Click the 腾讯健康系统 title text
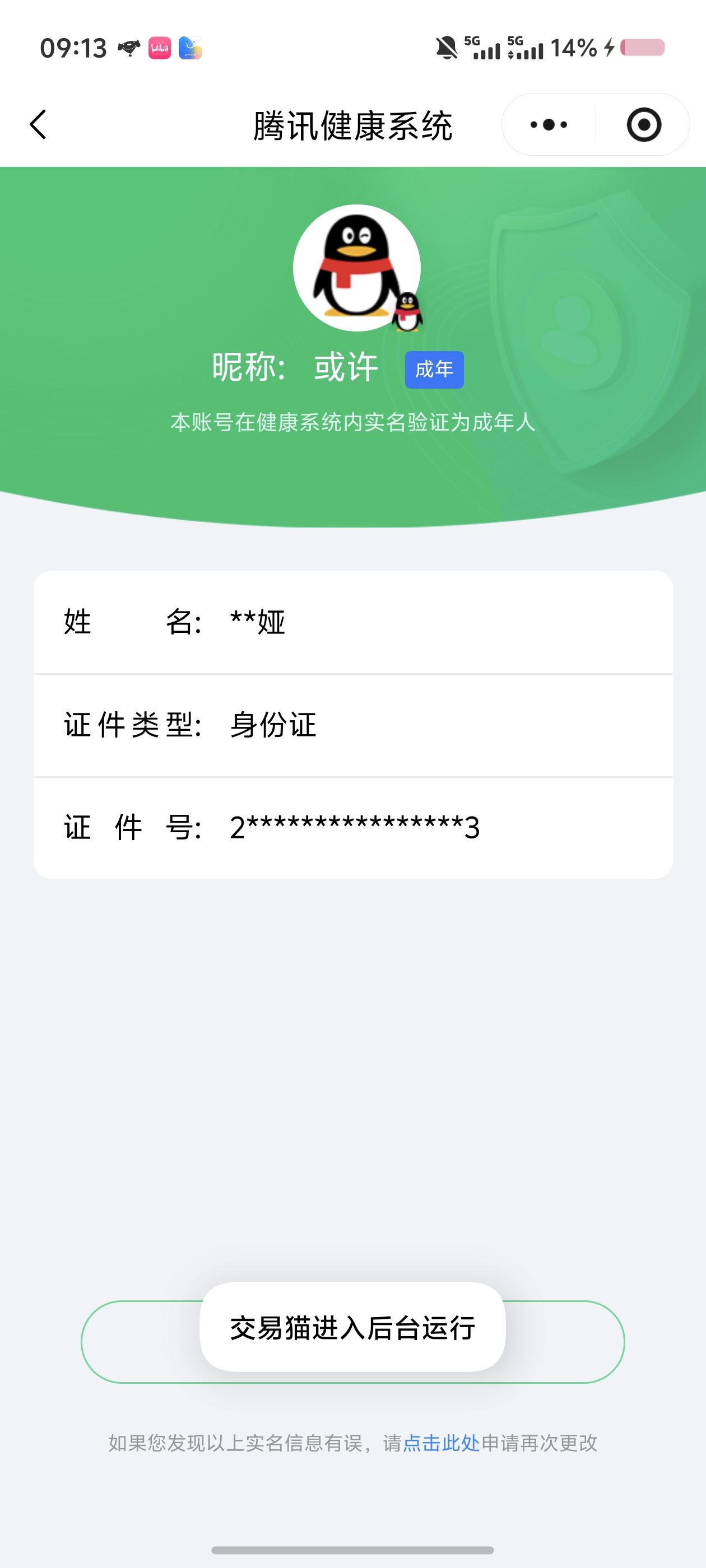The width and height of the screenshot is (706, 1568). click(352, 124)
